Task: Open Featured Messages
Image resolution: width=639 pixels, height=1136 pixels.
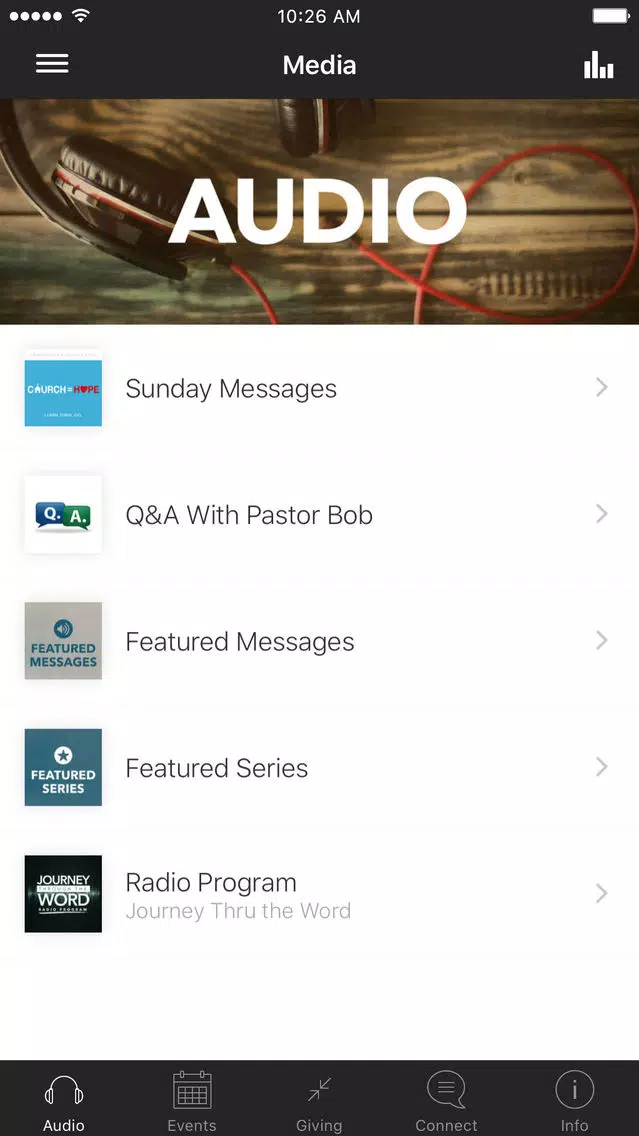Action: coord(320,641)
